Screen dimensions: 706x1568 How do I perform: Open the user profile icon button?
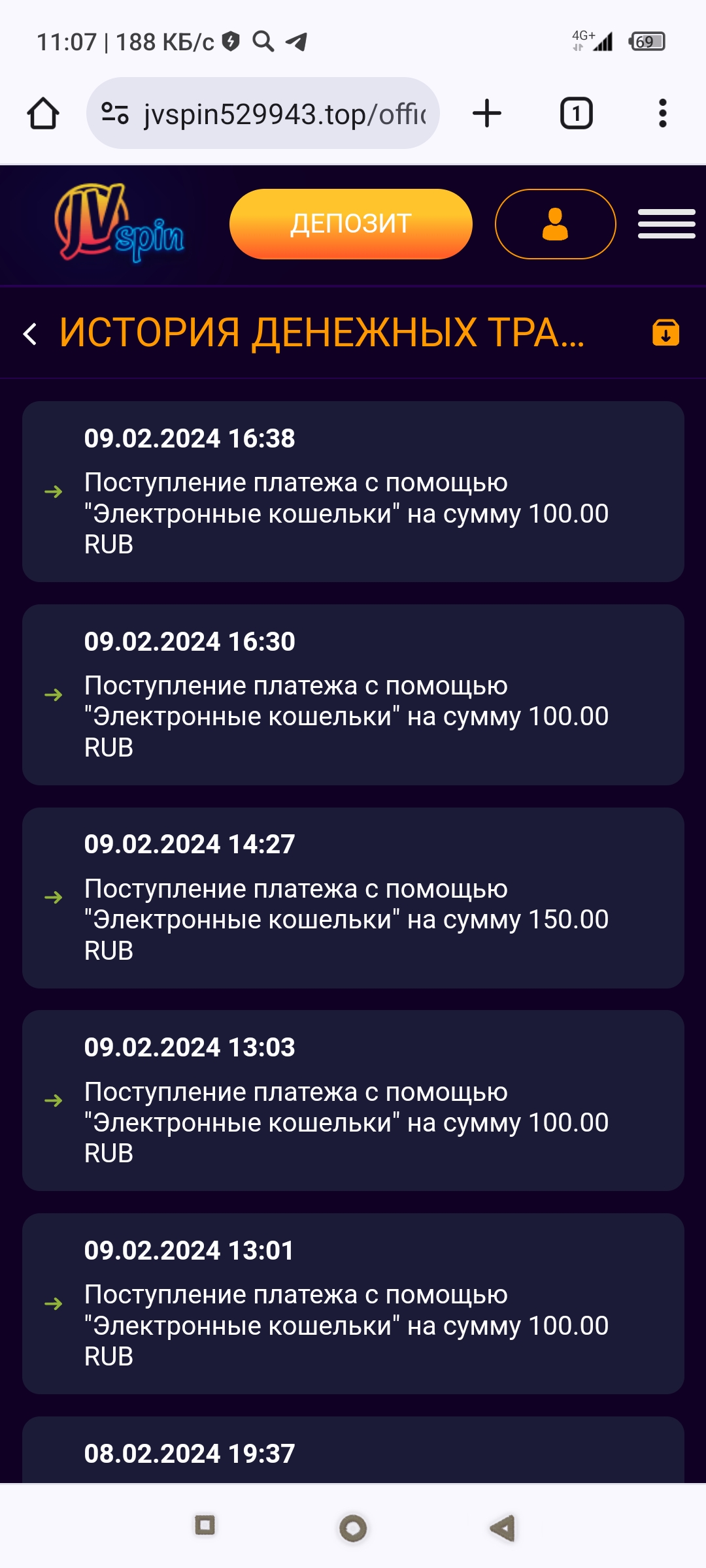pos(556,224)
